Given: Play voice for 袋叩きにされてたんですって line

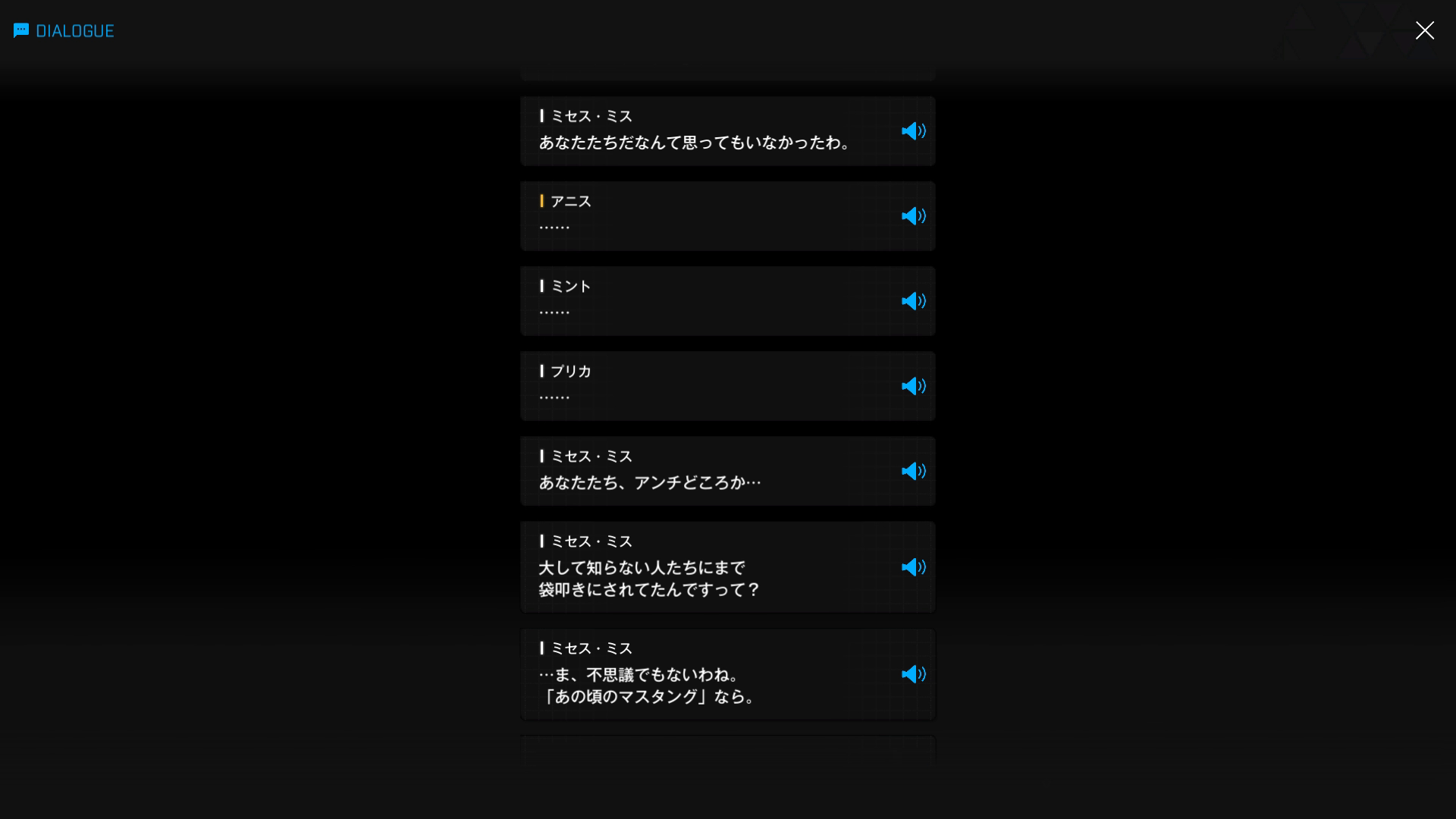Looking at the screenshot, I should (913, 567).
